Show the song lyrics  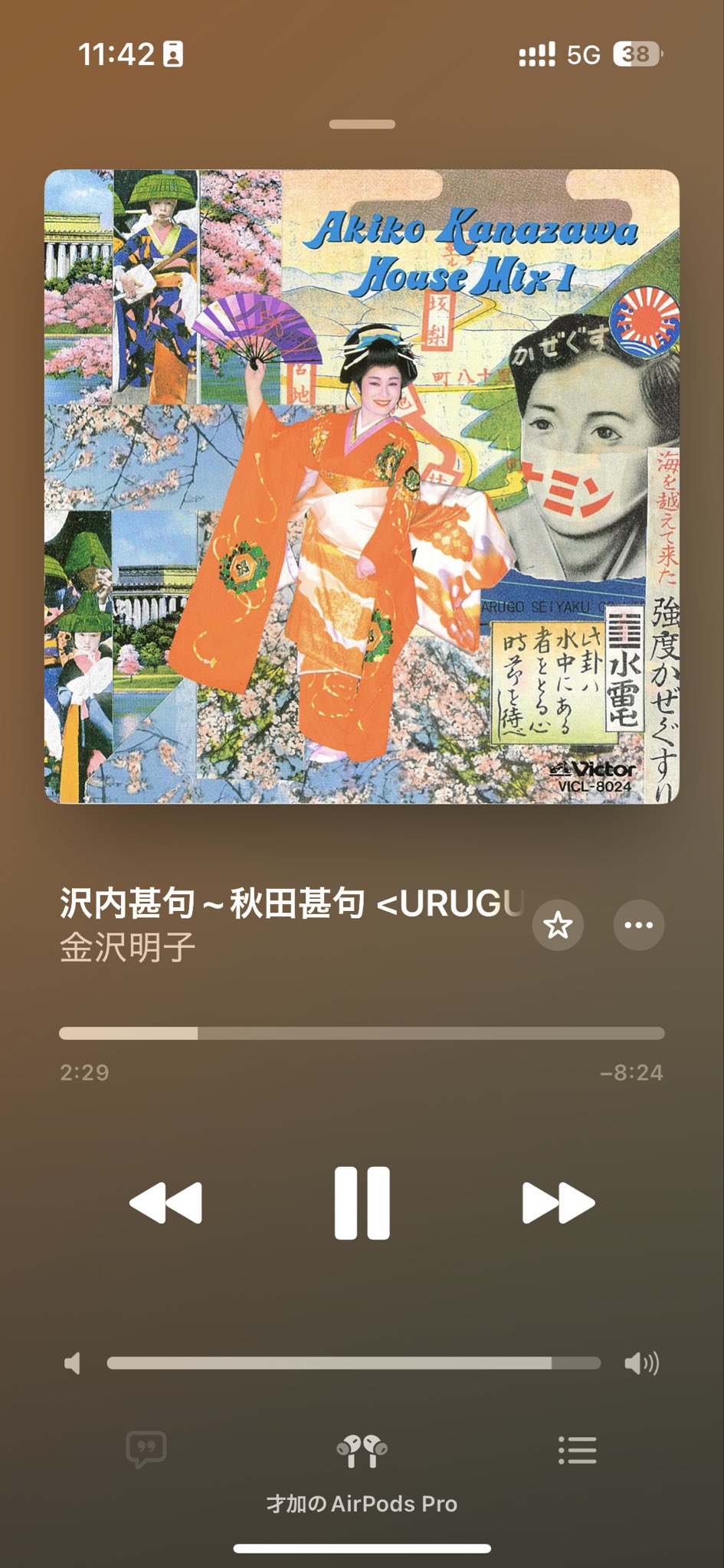coord(146,1449)
